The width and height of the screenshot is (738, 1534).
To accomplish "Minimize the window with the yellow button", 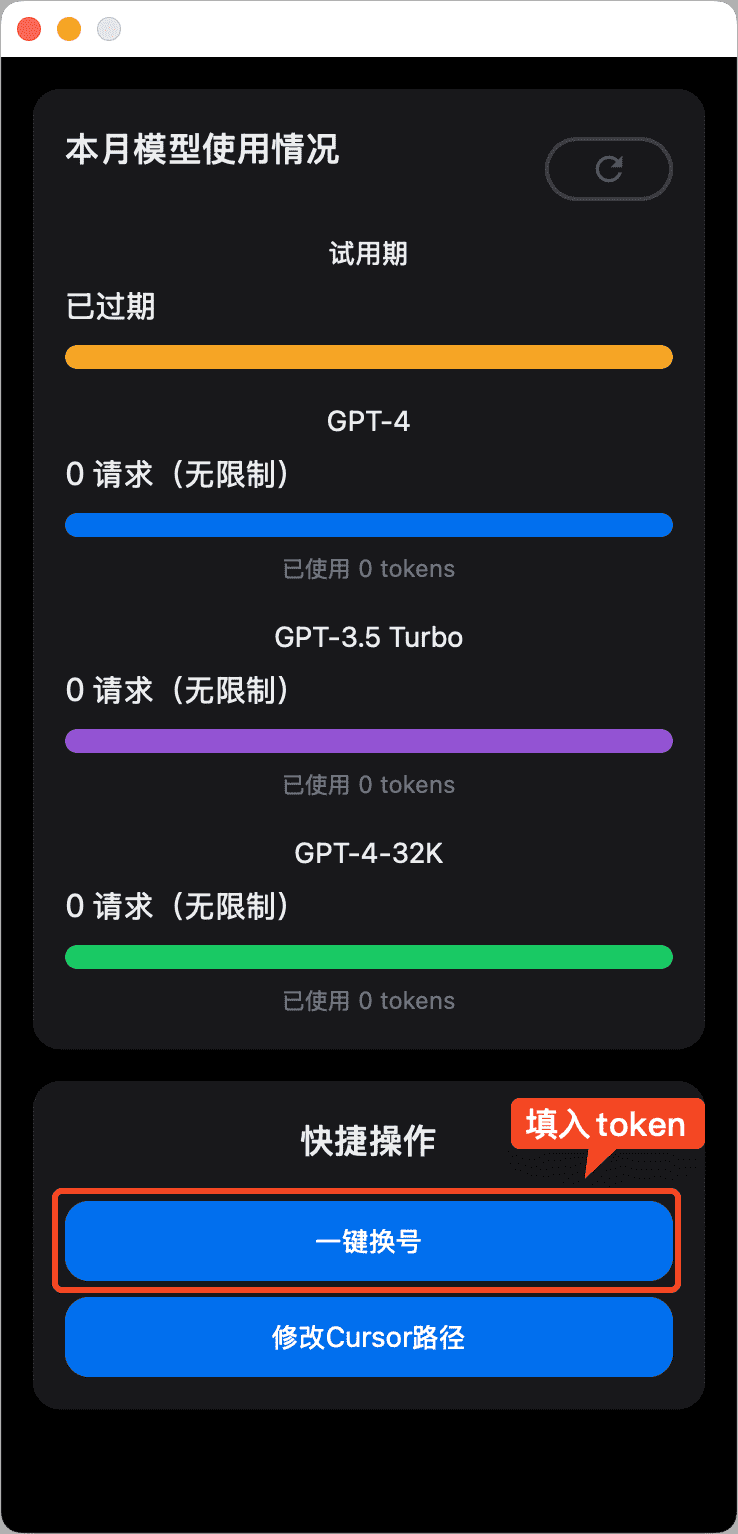I will pos(69,29).
